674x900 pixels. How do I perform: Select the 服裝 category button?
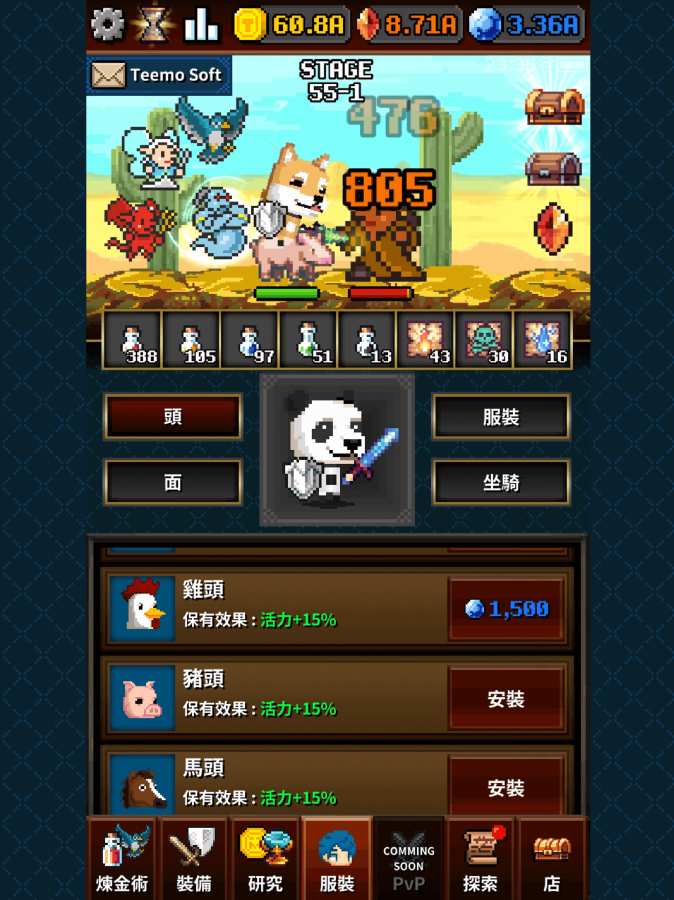coord(501,417)
